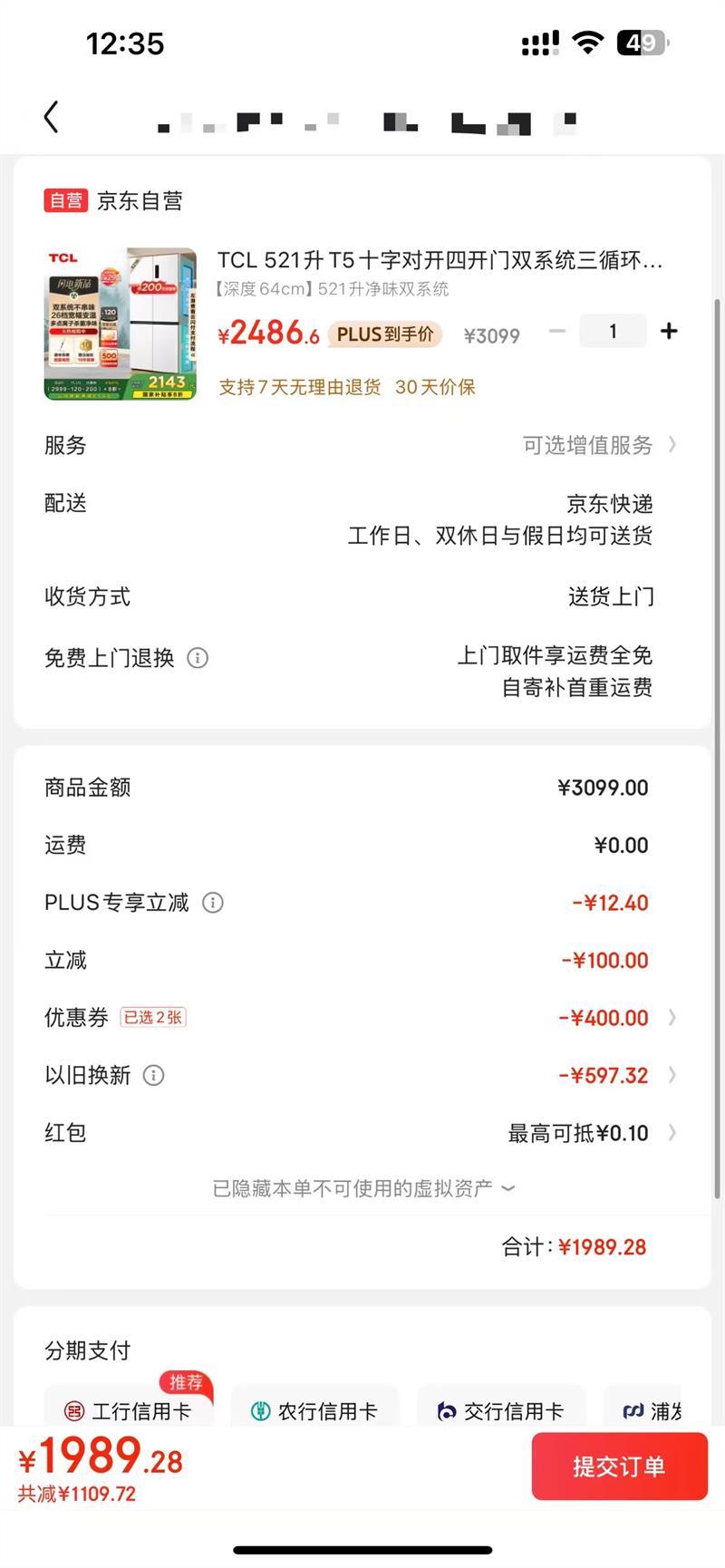Open the TCL fridge product thumbnail

121,324
